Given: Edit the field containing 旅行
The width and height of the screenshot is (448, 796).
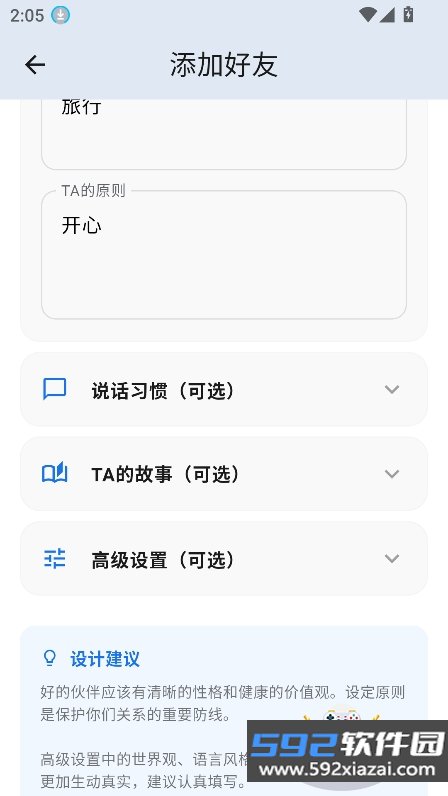Looking at the screenshot, I should click(x=223, y=134).
